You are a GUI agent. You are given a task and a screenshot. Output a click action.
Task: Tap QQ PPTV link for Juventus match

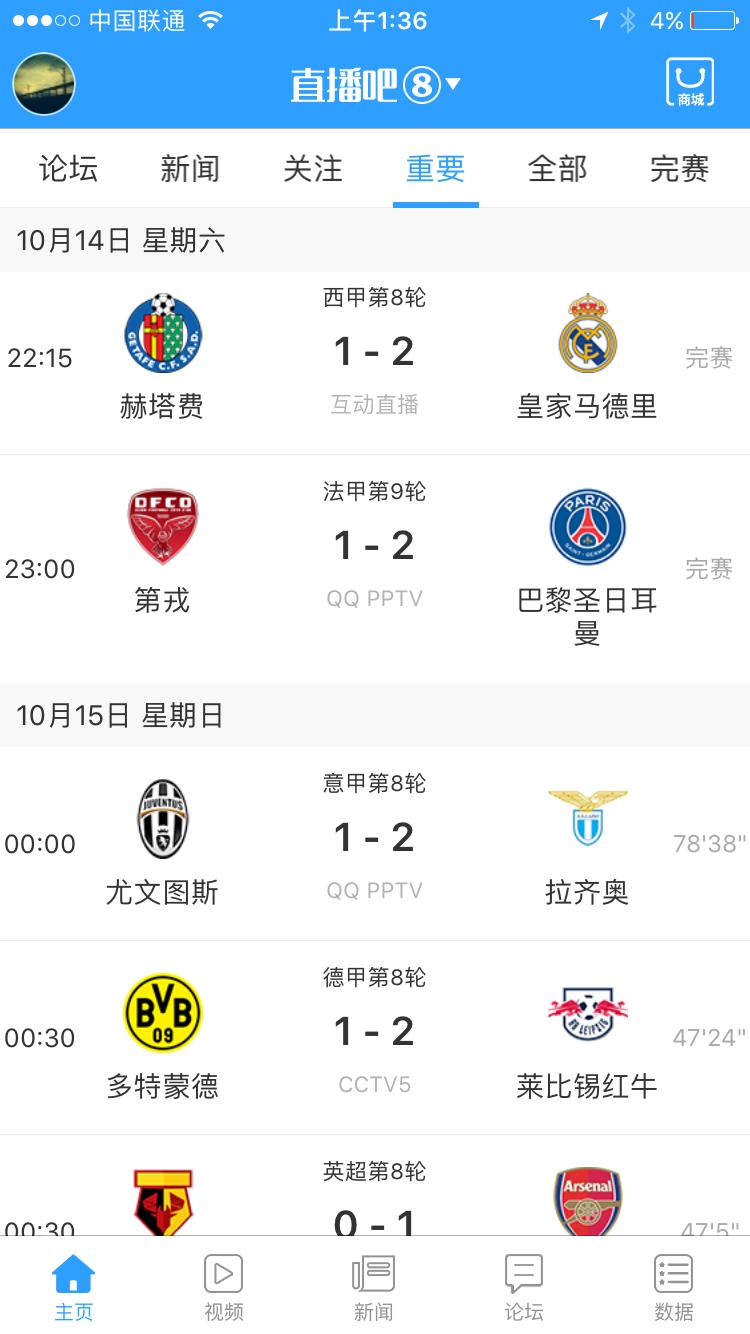click(x=374, y=890)
